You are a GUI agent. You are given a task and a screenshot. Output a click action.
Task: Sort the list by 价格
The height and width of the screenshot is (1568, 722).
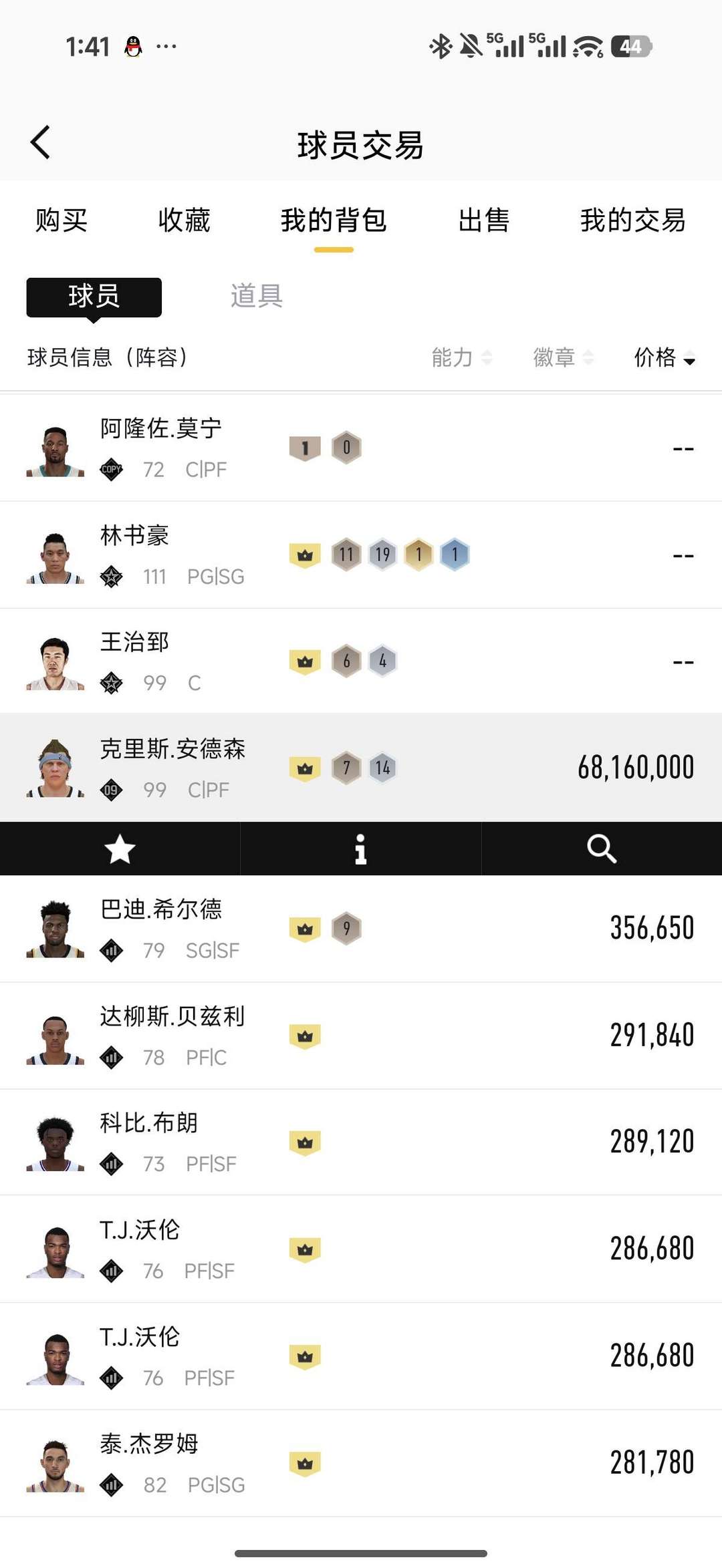pyautogui.click(x=665, y=357)
